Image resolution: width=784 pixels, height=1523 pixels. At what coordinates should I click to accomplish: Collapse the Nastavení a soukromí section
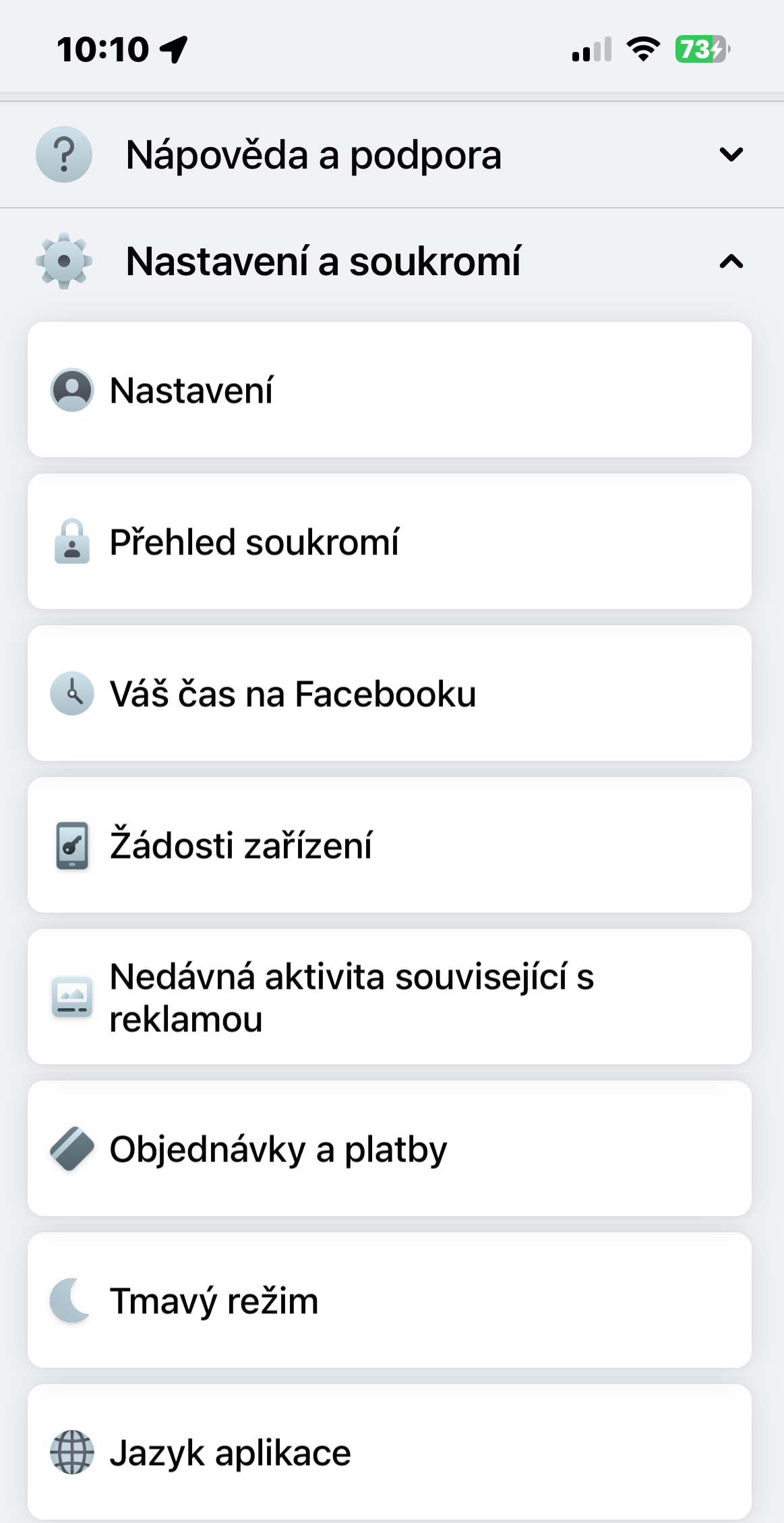(x=391, y=262)
